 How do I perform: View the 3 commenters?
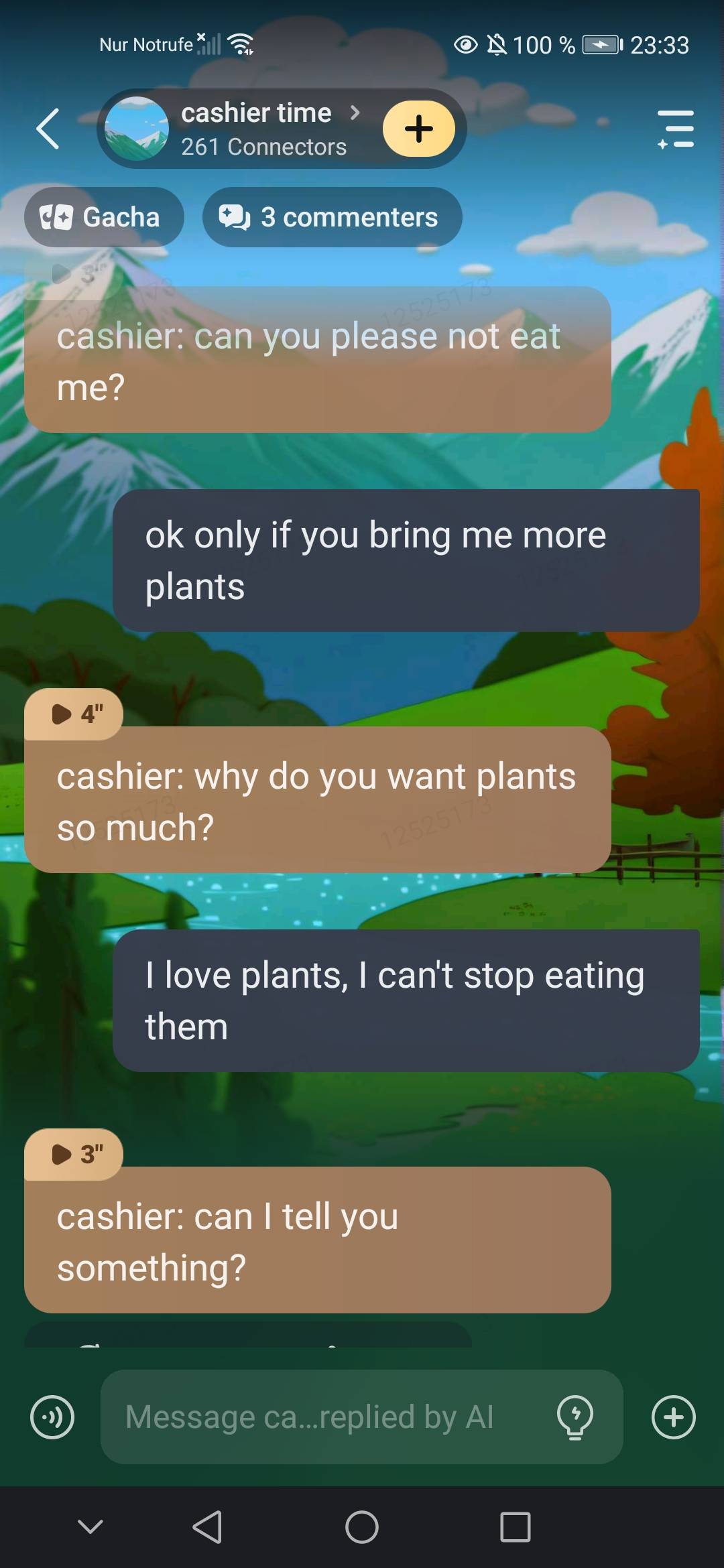332,217
